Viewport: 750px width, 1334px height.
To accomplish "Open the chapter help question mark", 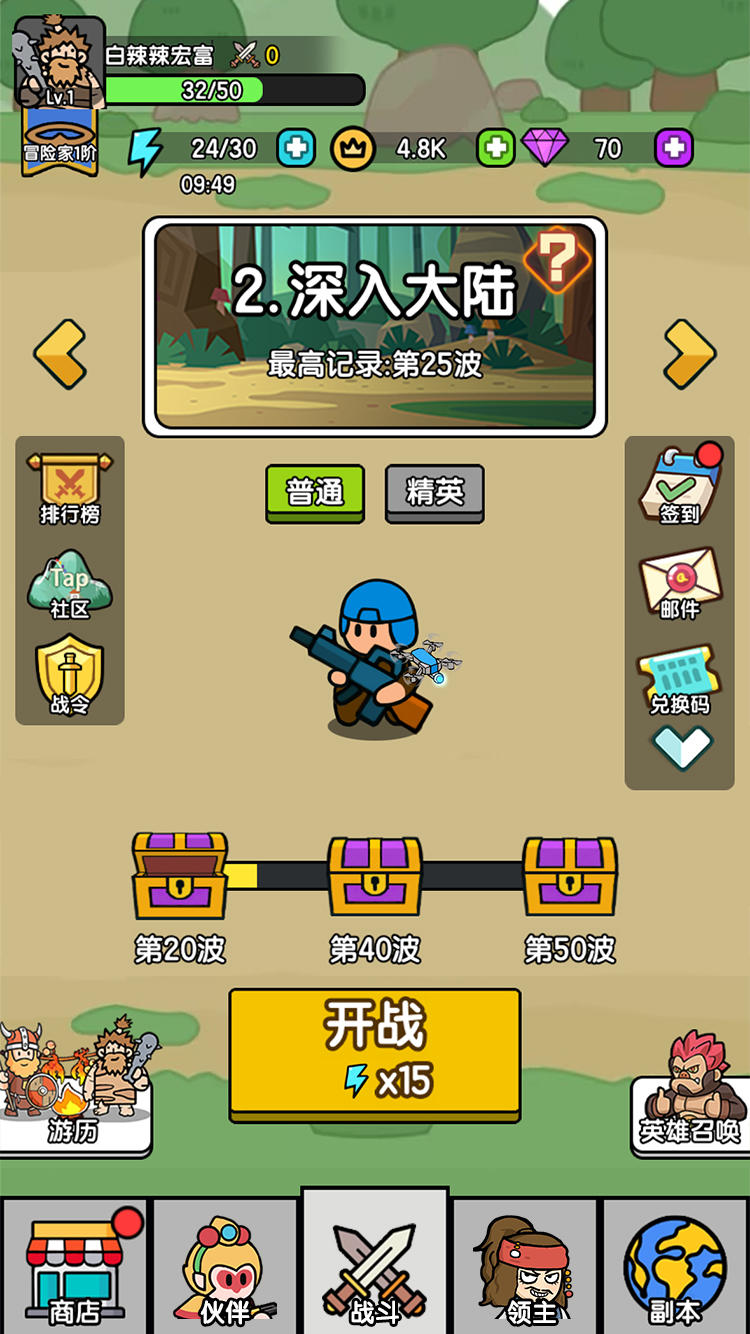I will point(557,260).
